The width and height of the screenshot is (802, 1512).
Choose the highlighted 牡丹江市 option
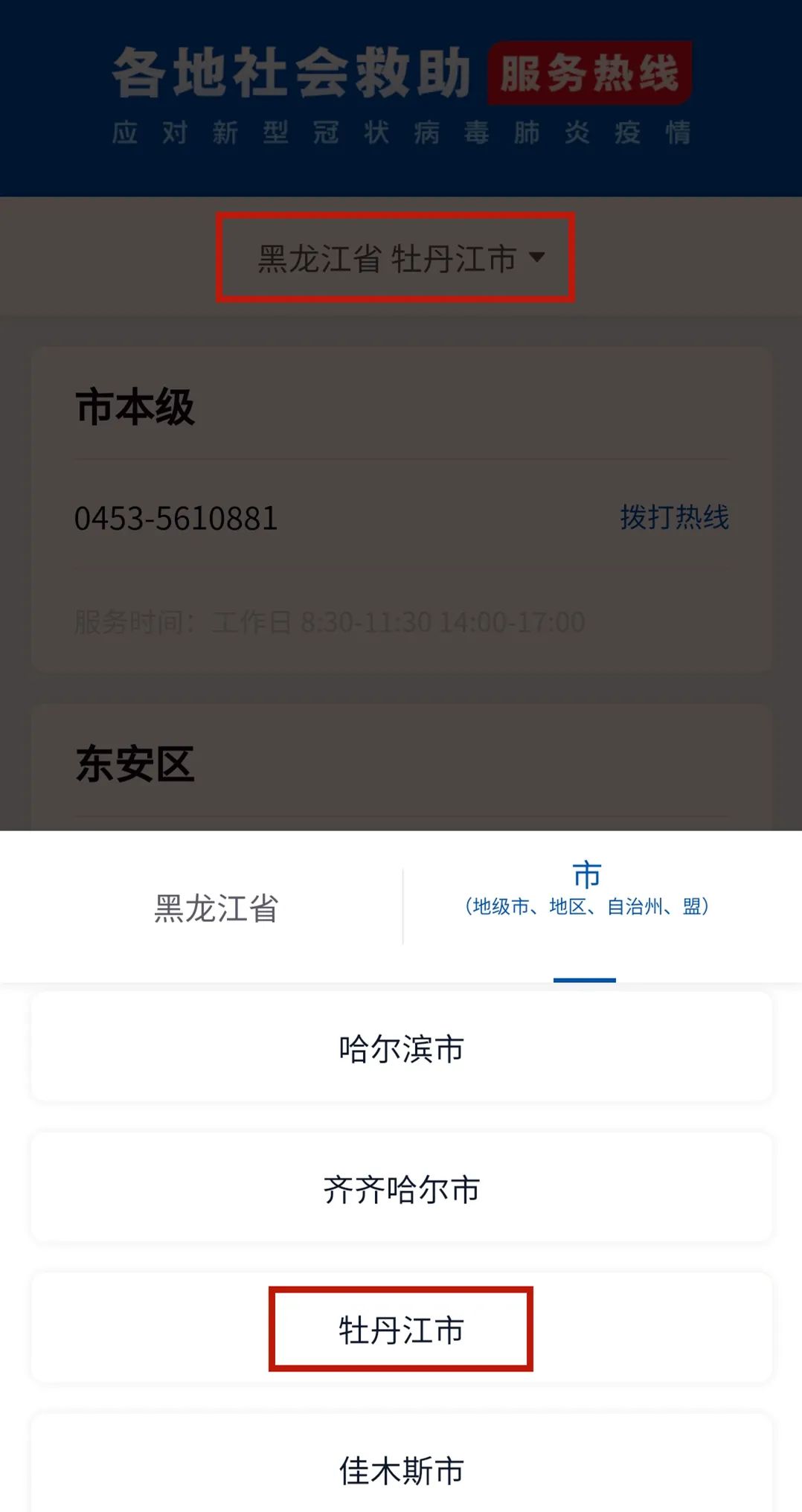point(401,1329)
